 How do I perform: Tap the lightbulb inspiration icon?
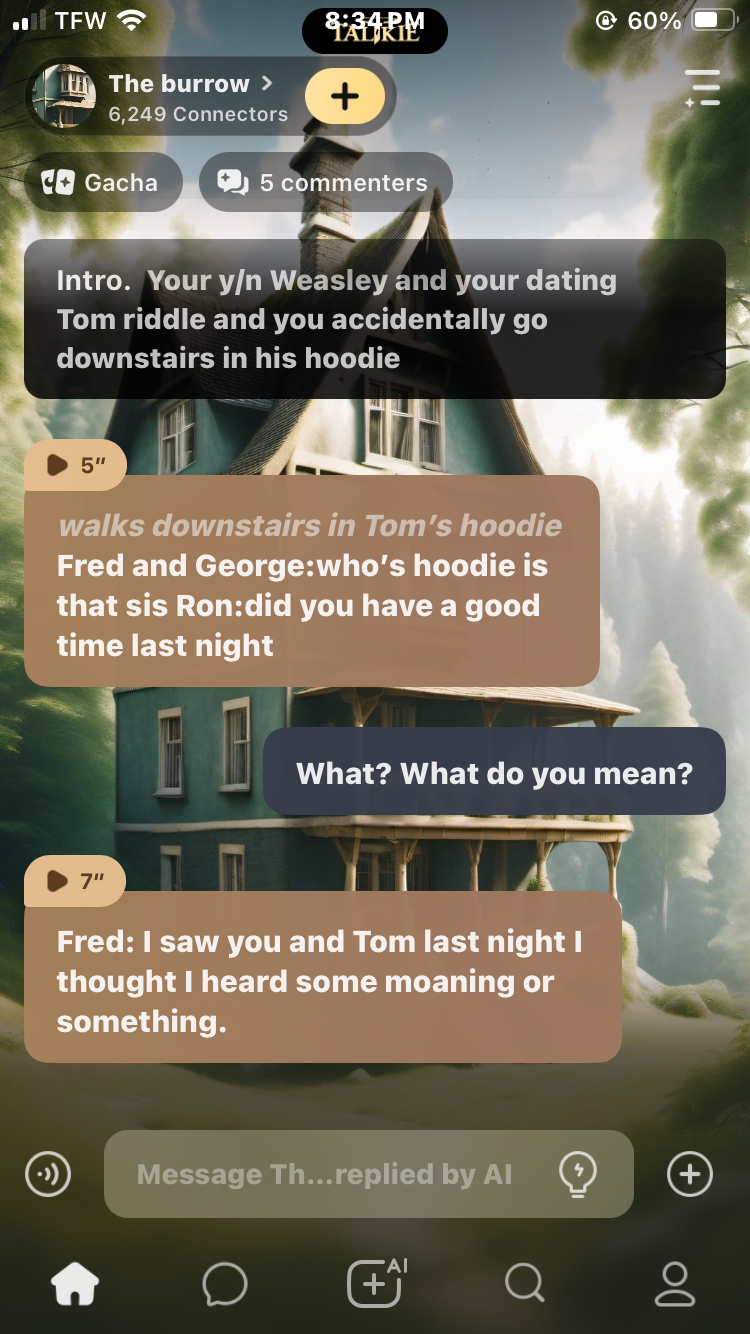click(578, 1174)
